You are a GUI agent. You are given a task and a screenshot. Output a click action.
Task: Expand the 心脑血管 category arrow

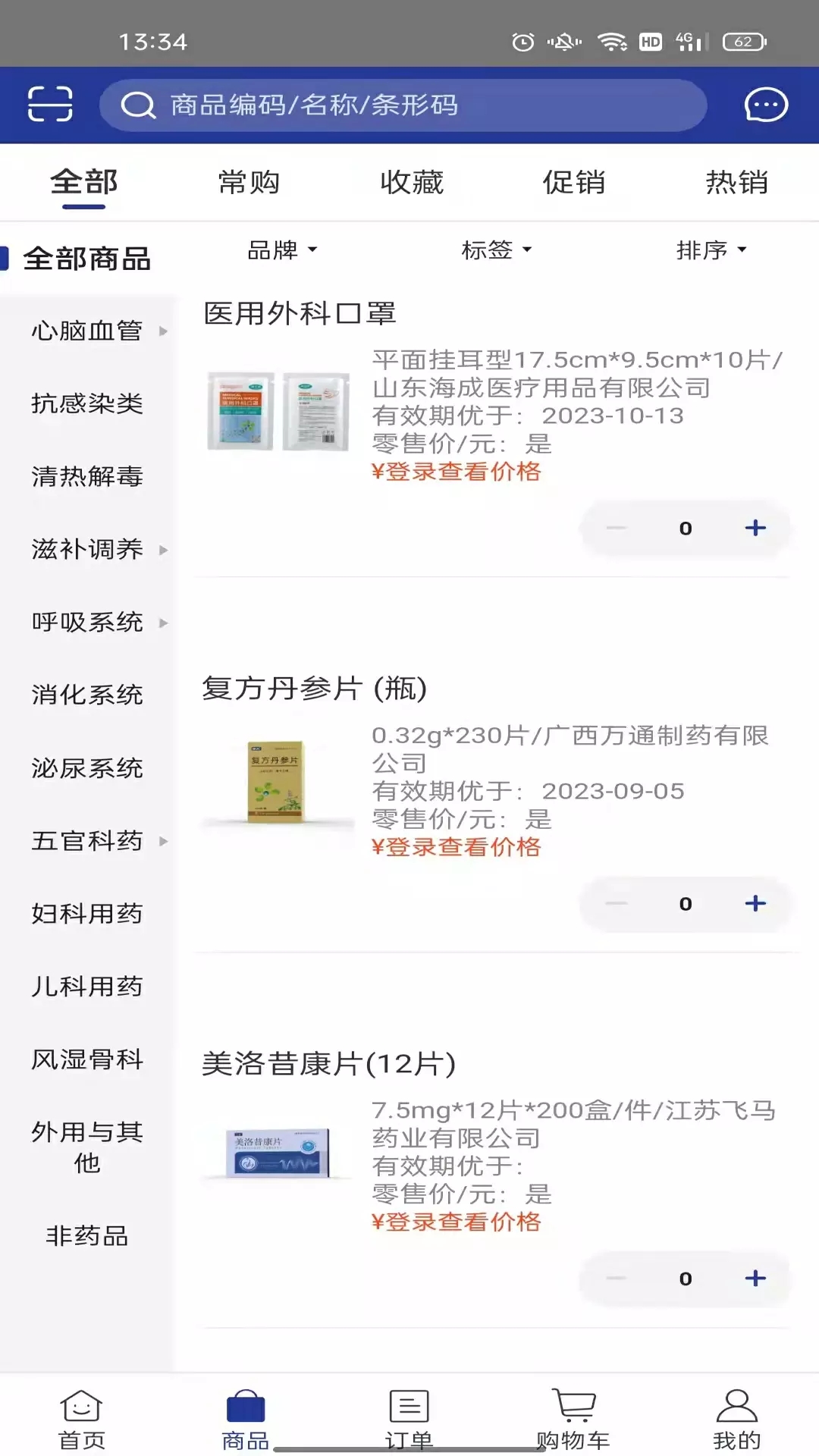click(164, 331)
